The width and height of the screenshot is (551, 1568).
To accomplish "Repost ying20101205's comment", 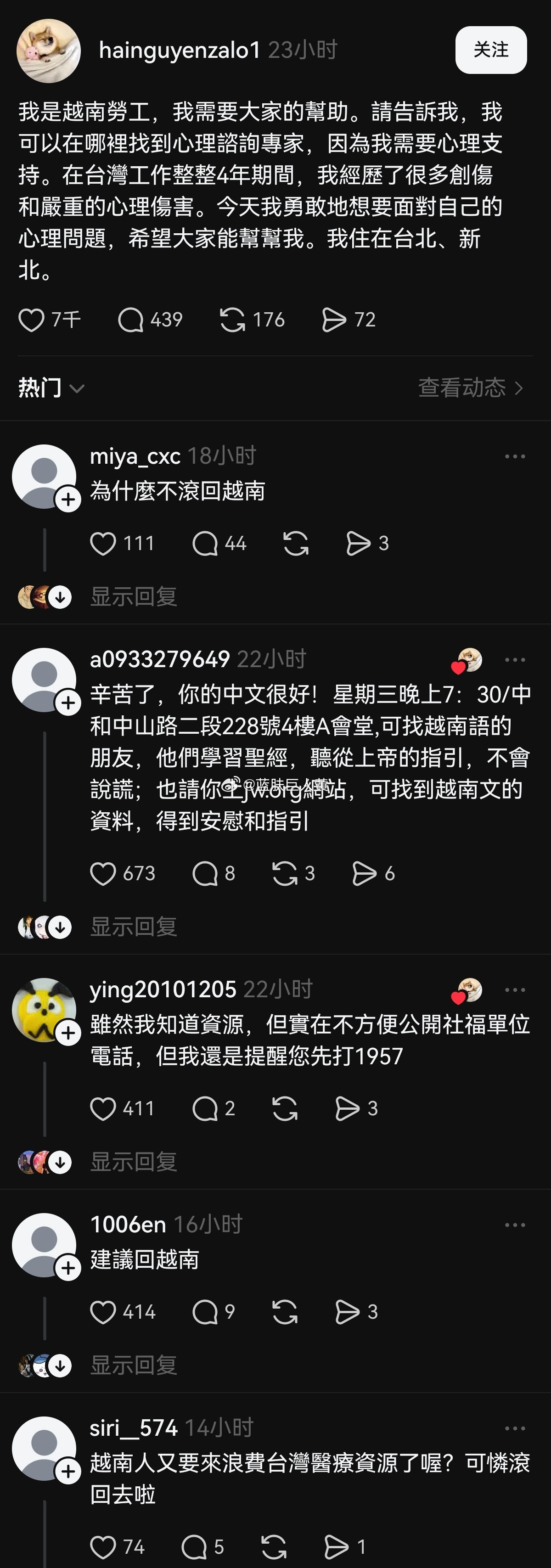I will point(284,1109).
